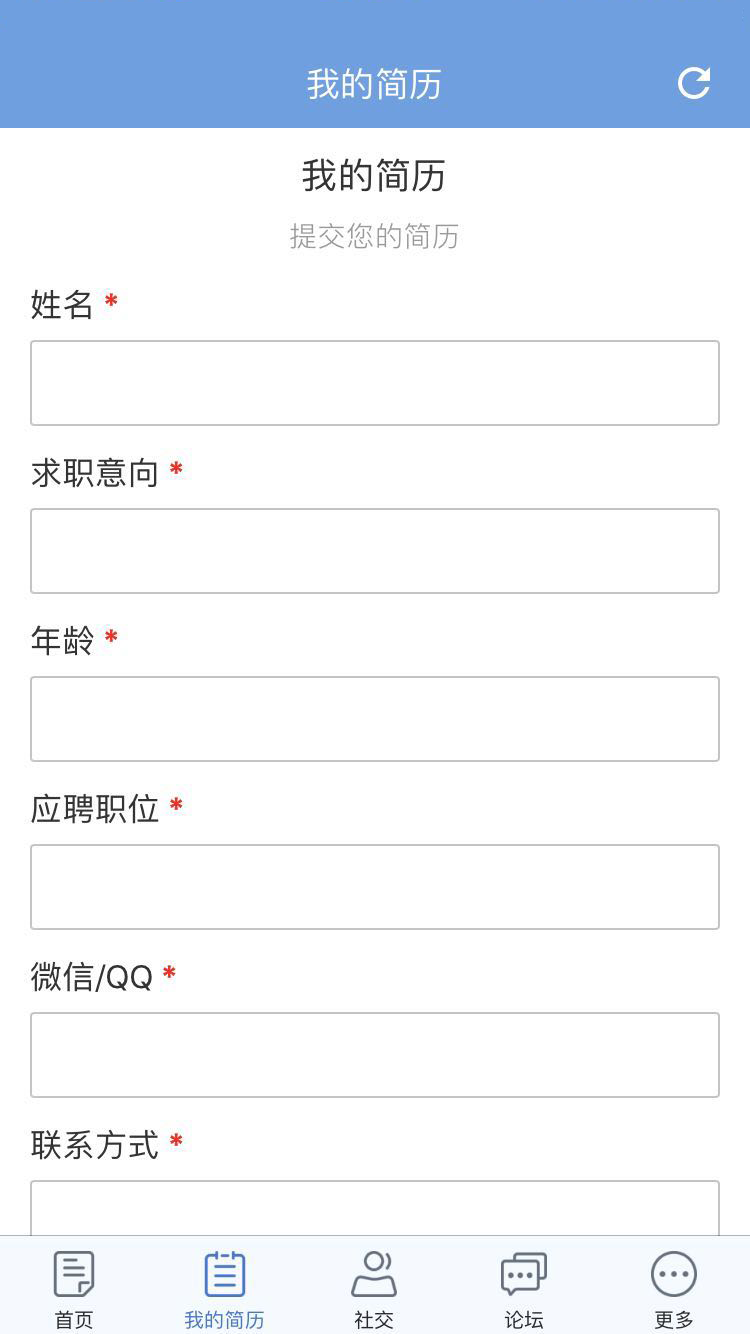
Task: Select the 首页 document icon
Action: (x=73, y=1273)
